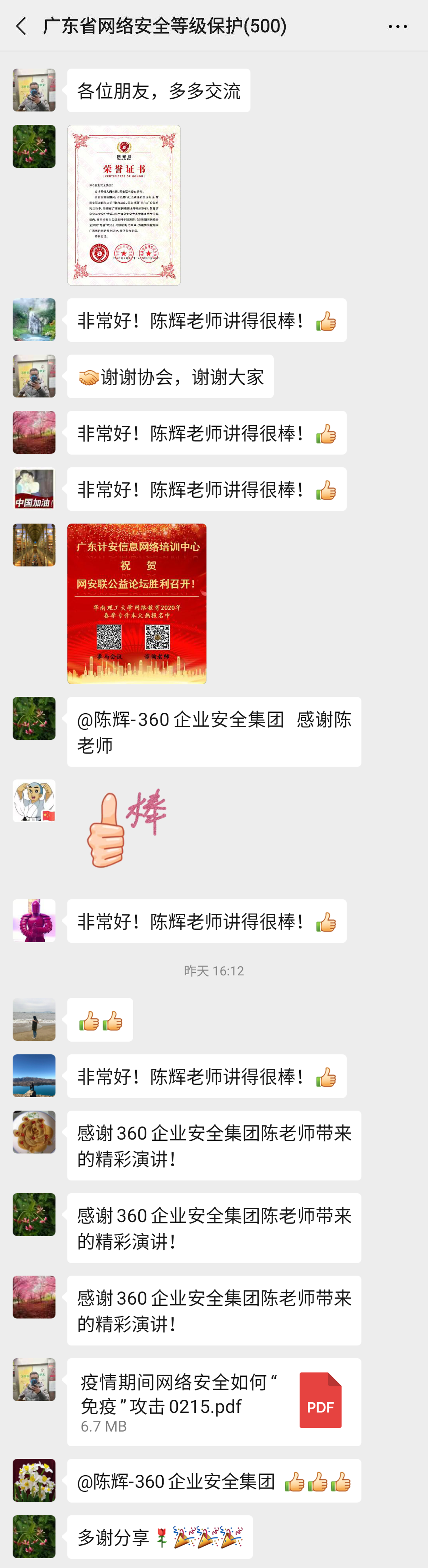View the red 广东计安信息网络培训中心 poster image
428x1568 pixels.
click(137, 603)
